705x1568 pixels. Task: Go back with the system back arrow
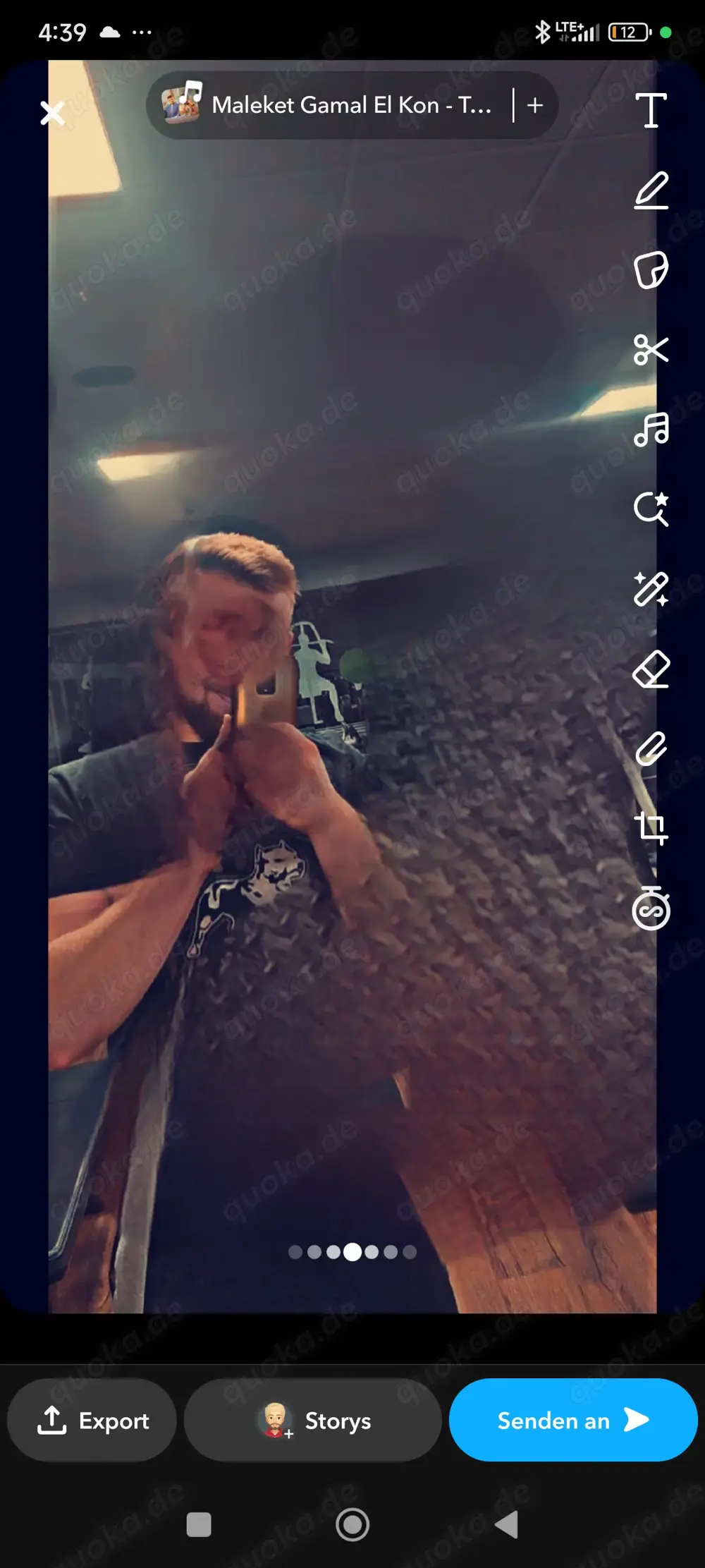tap(507, 1524)
